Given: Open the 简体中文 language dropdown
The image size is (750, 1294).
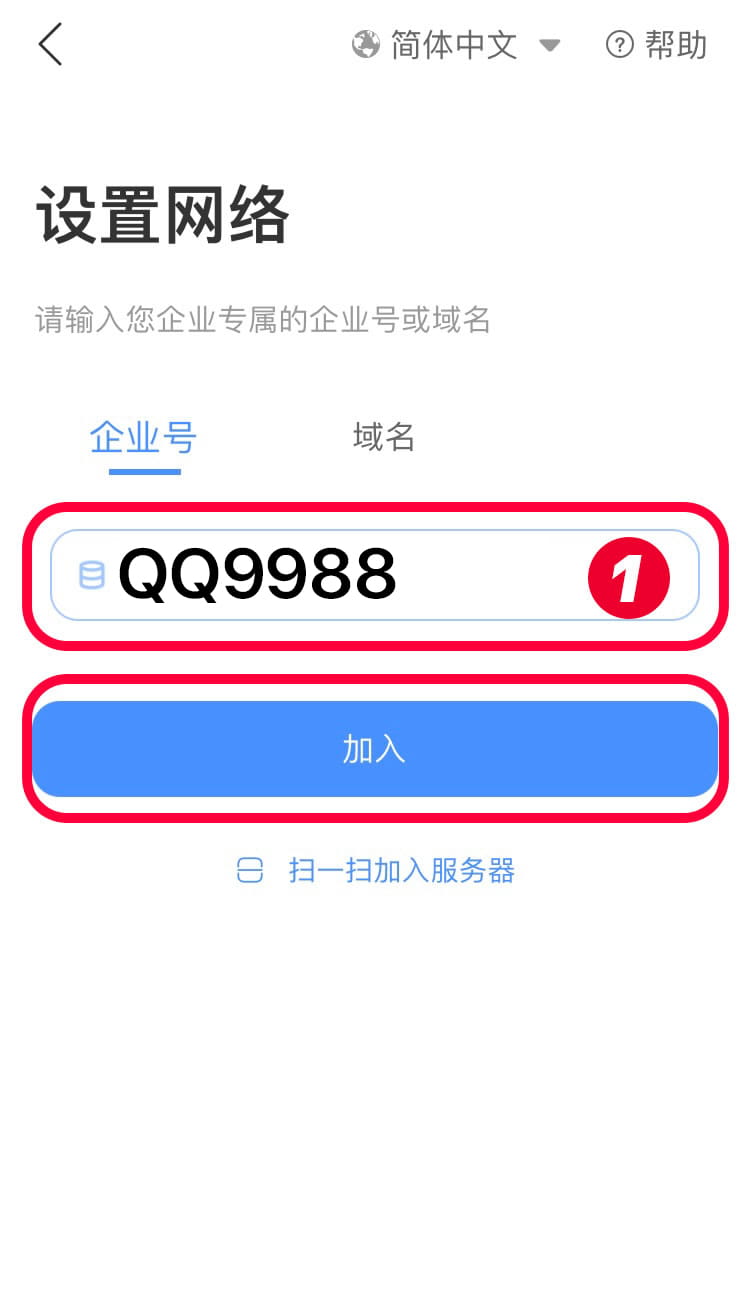Looking at the screenshot, I should click(x=456, y=45).
